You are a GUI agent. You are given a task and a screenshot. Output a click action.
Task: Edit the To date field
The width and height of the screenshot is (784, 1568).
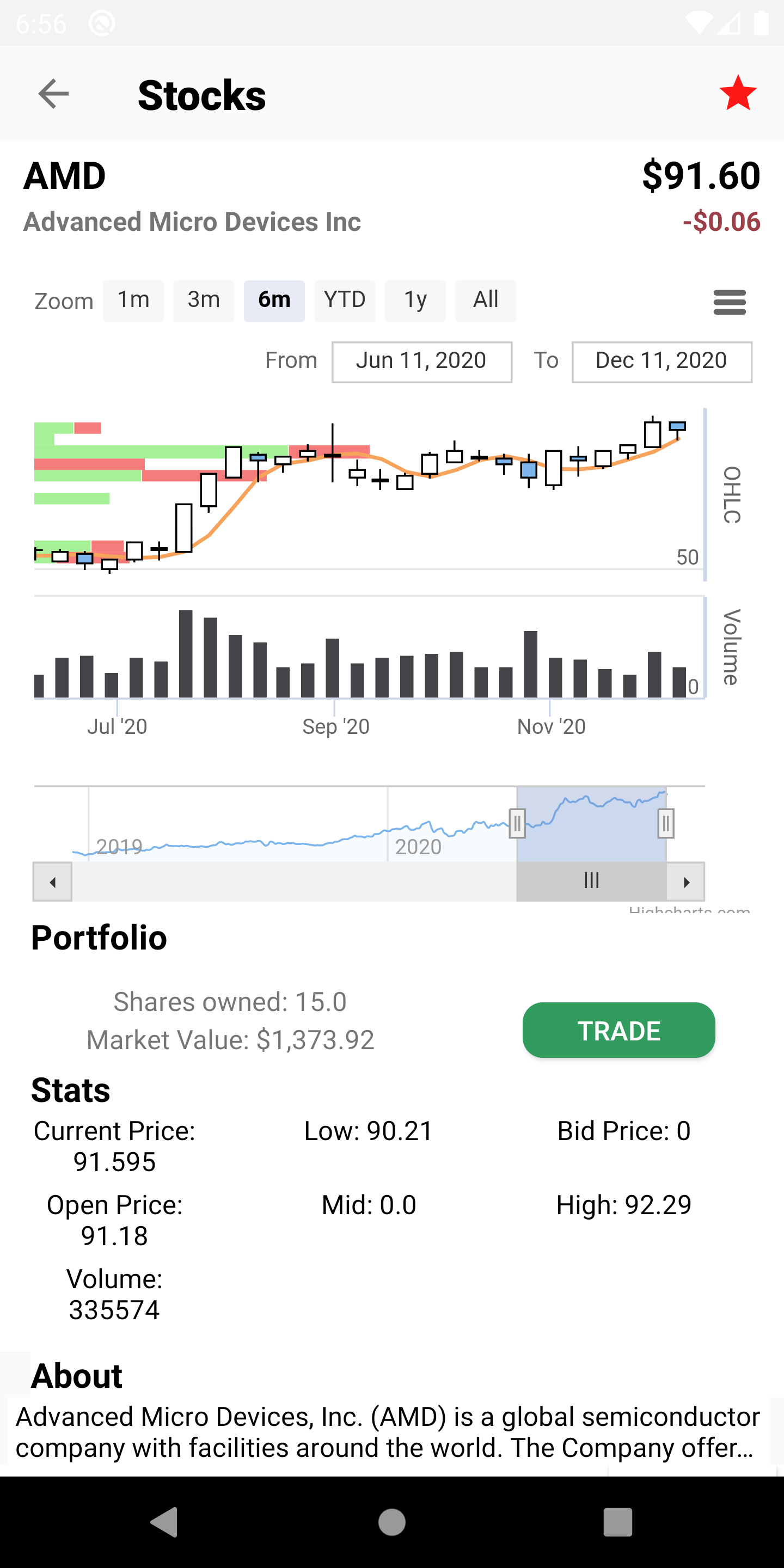[661, 362]
